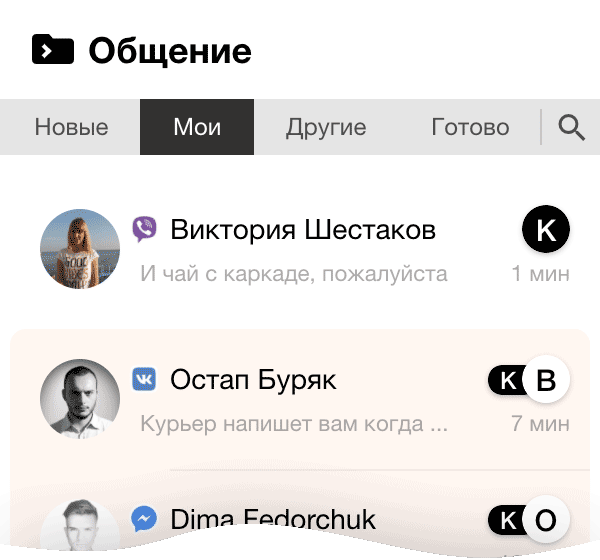Select the Мои tab
Image resolution: width=600 pixels, height=560 pixels.
197,128
